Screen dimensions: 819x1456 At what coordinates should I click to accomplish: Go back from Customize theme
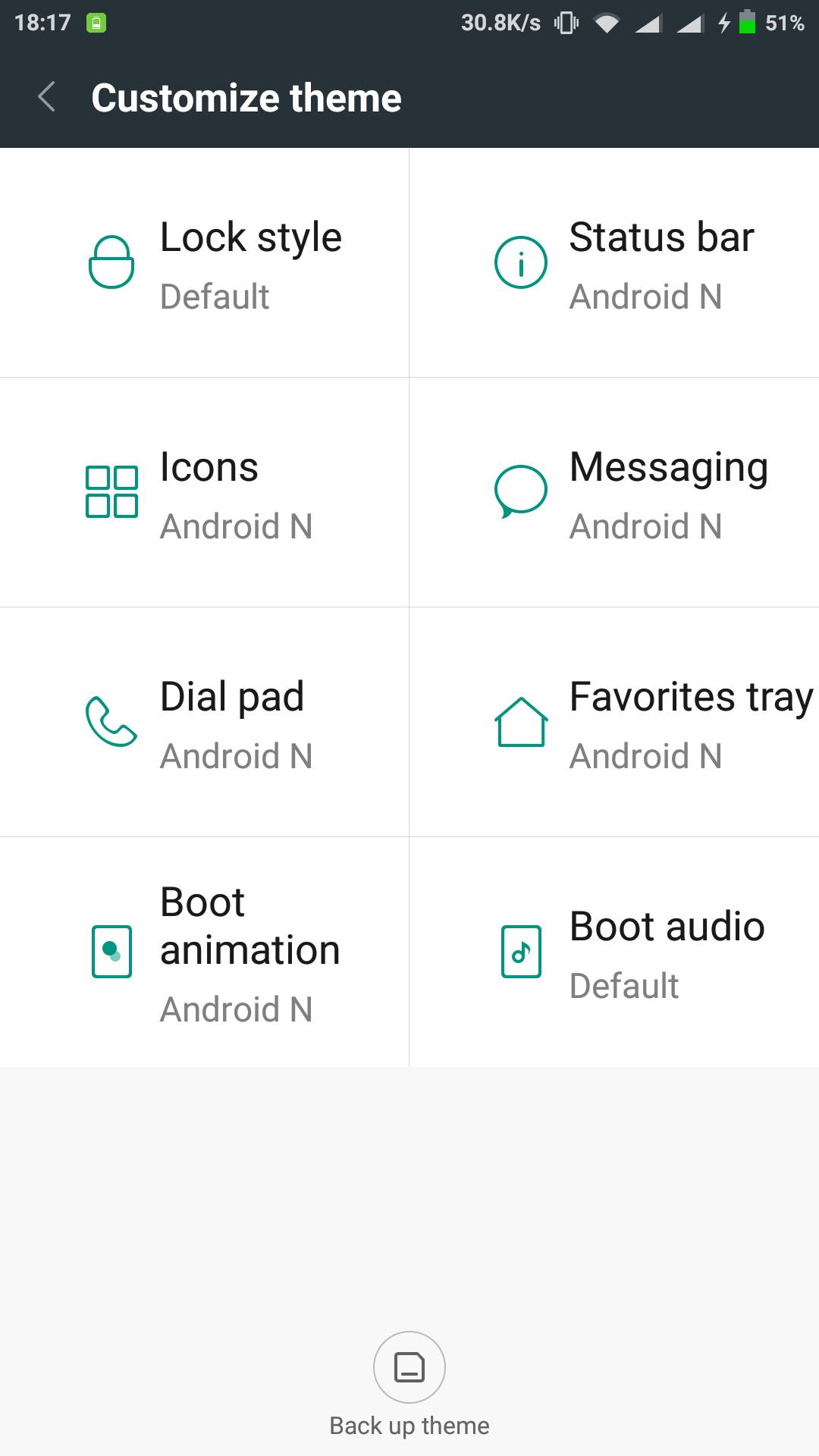pyautogui.click(x=47, y=97)
